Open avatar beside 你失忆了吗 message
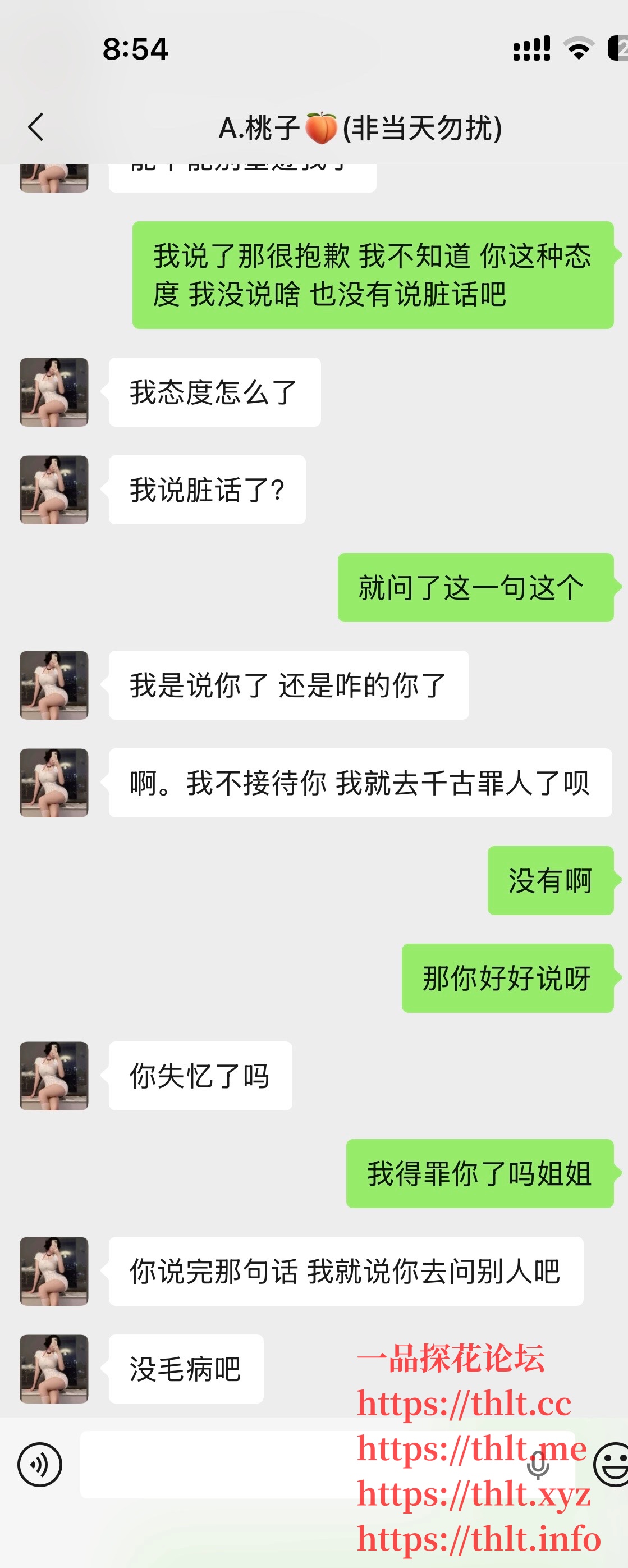Screen dimensions: 628x1568 (x=54, y=1076)
